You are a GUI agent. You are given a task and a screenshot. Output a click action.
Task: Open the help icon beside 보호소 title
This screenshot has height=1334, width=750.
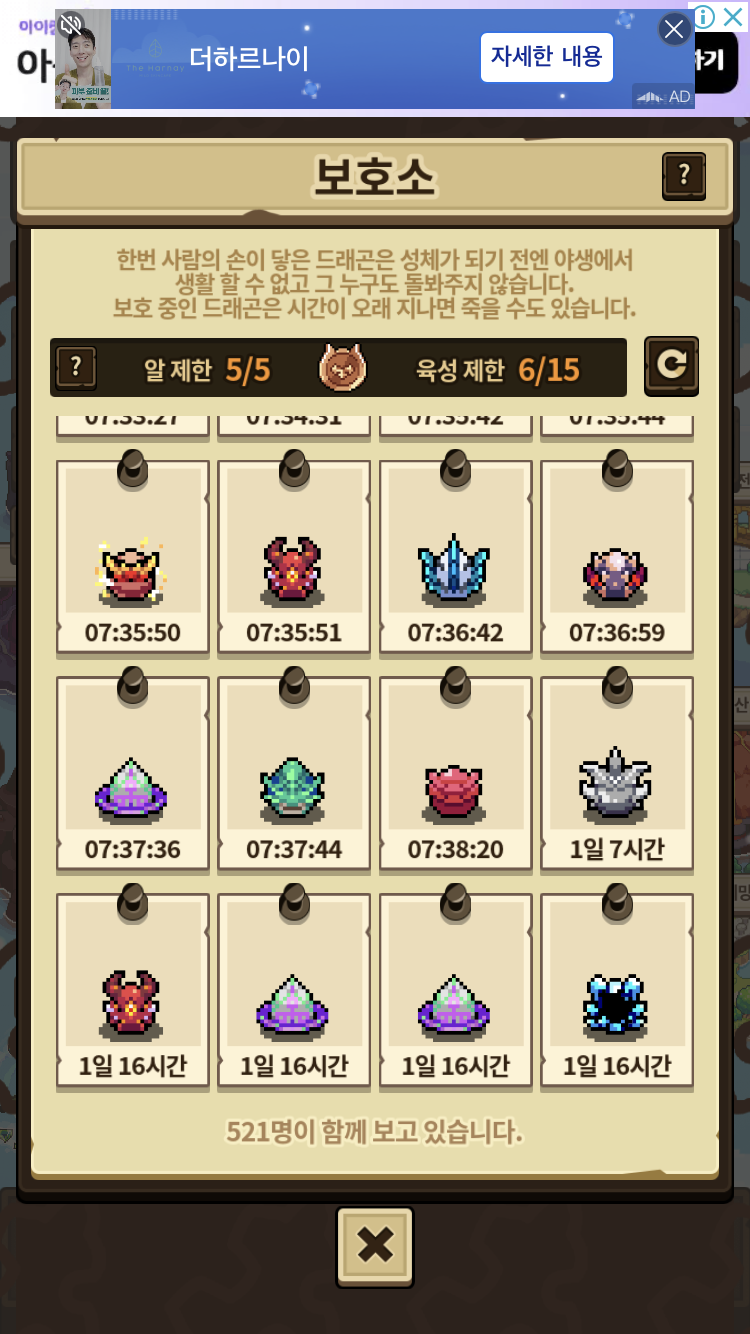point(684,176)
